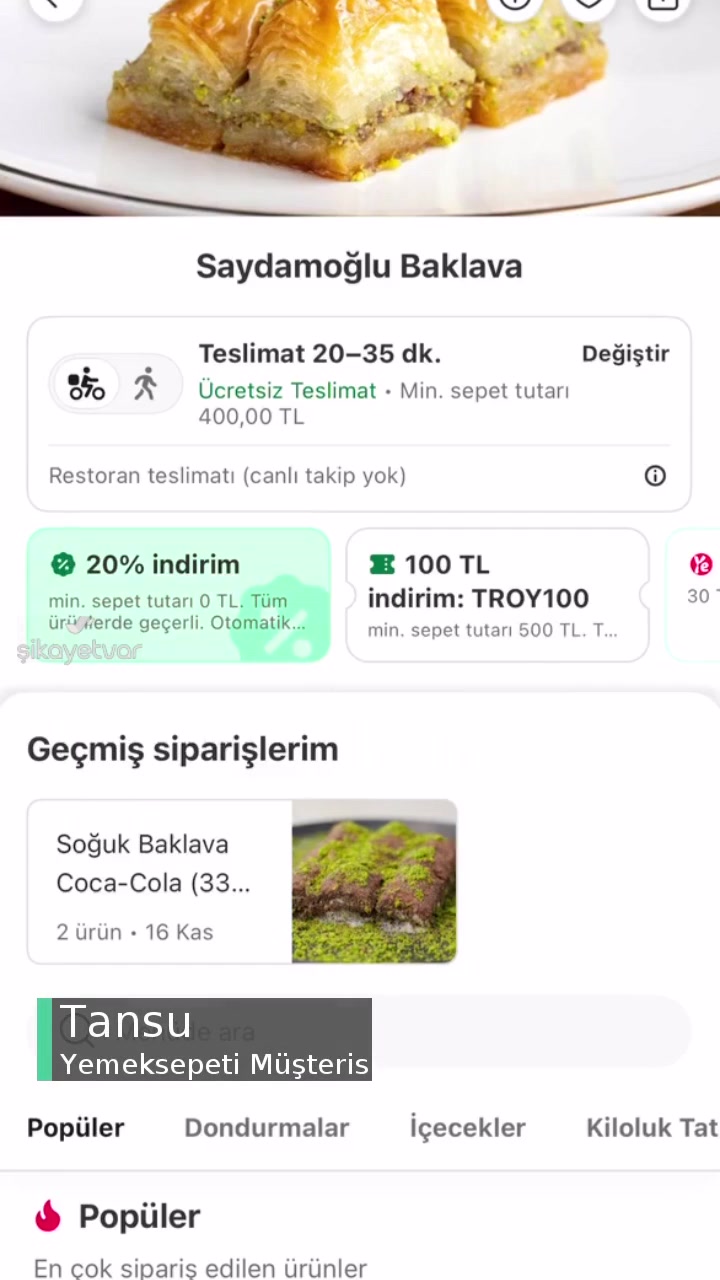Screen dimensions: 720x1280
Task: Switch to the Dondurmalar tab
Action: pos(266,1128)
